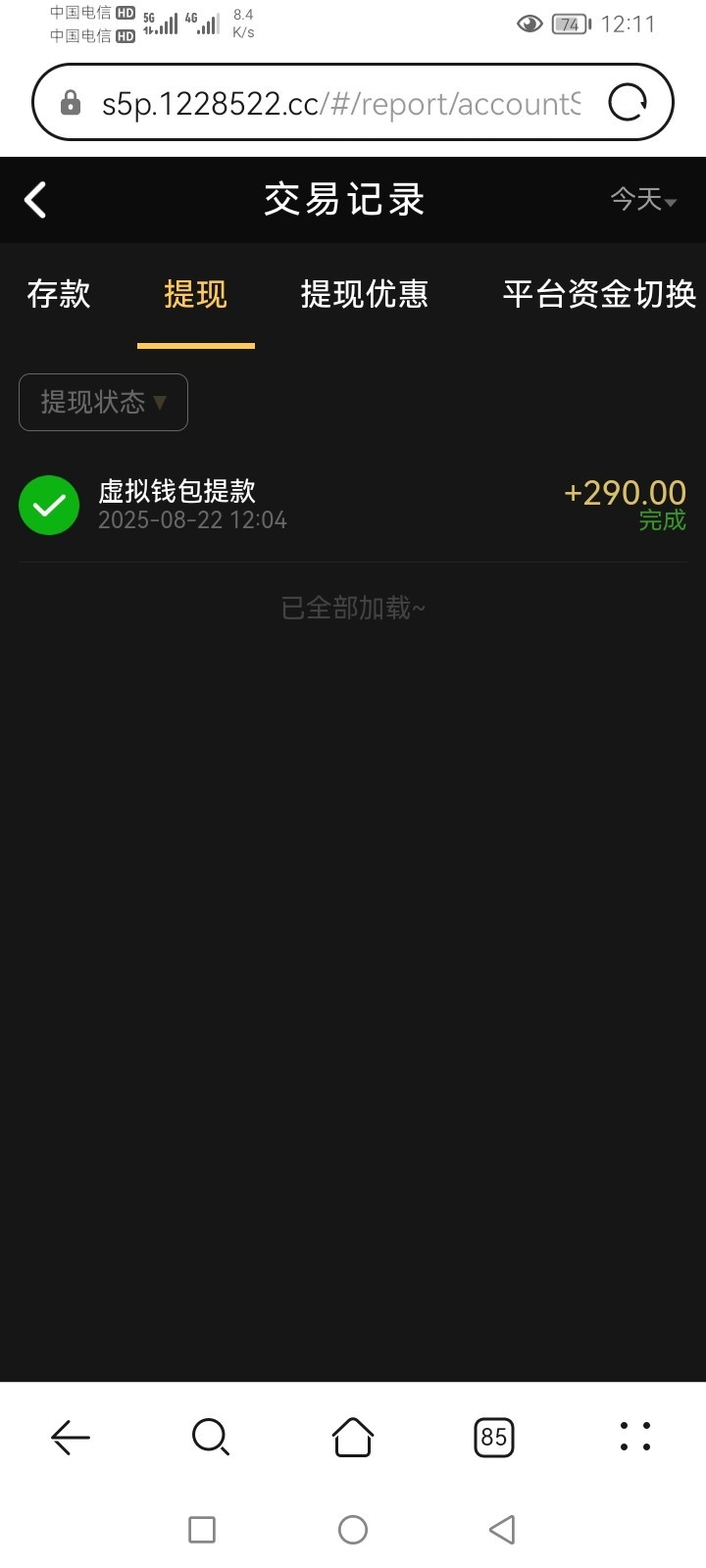This screenshot has width=706, height=1568.
Task: Open the 85 tabs switcher
Action: (x=493, y=1438)
